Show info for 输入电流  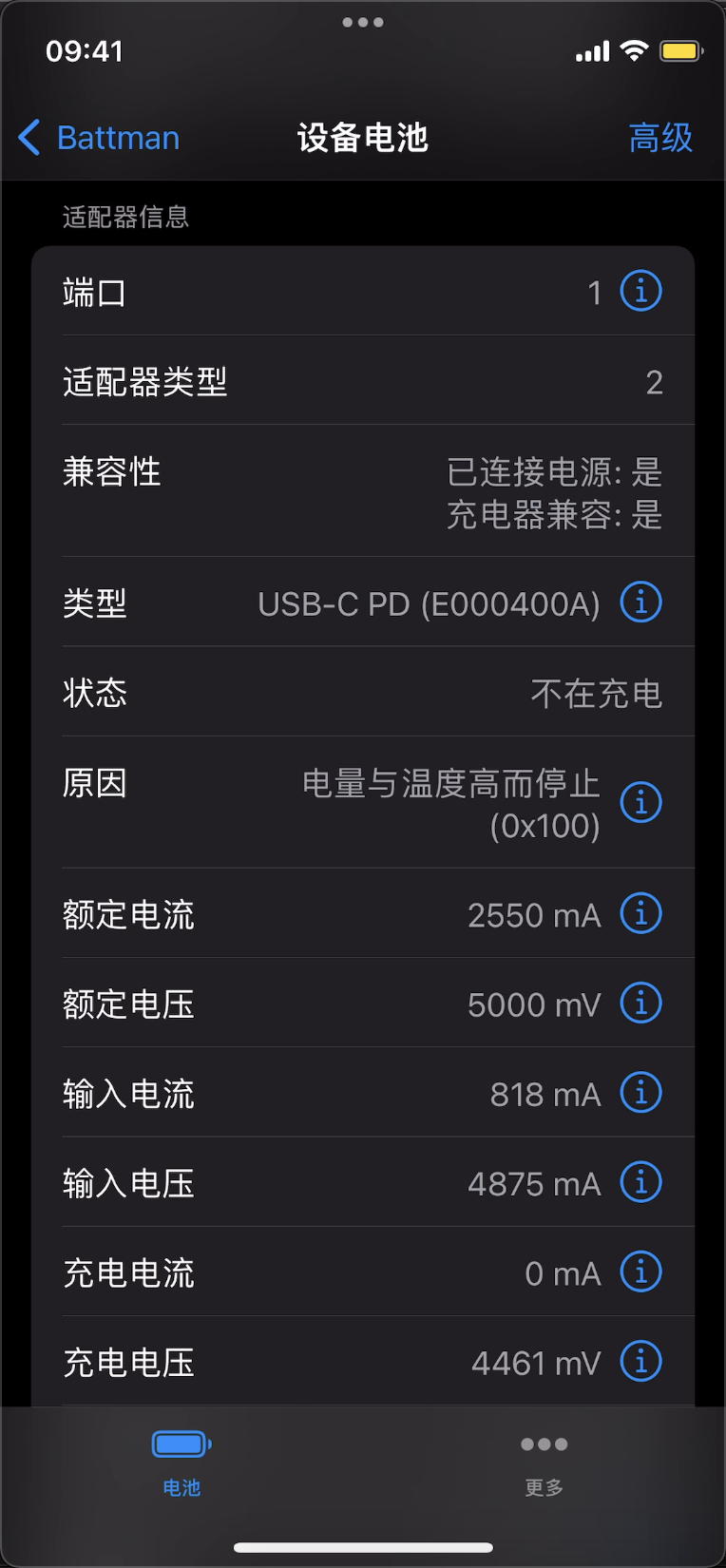(640, 1093)
